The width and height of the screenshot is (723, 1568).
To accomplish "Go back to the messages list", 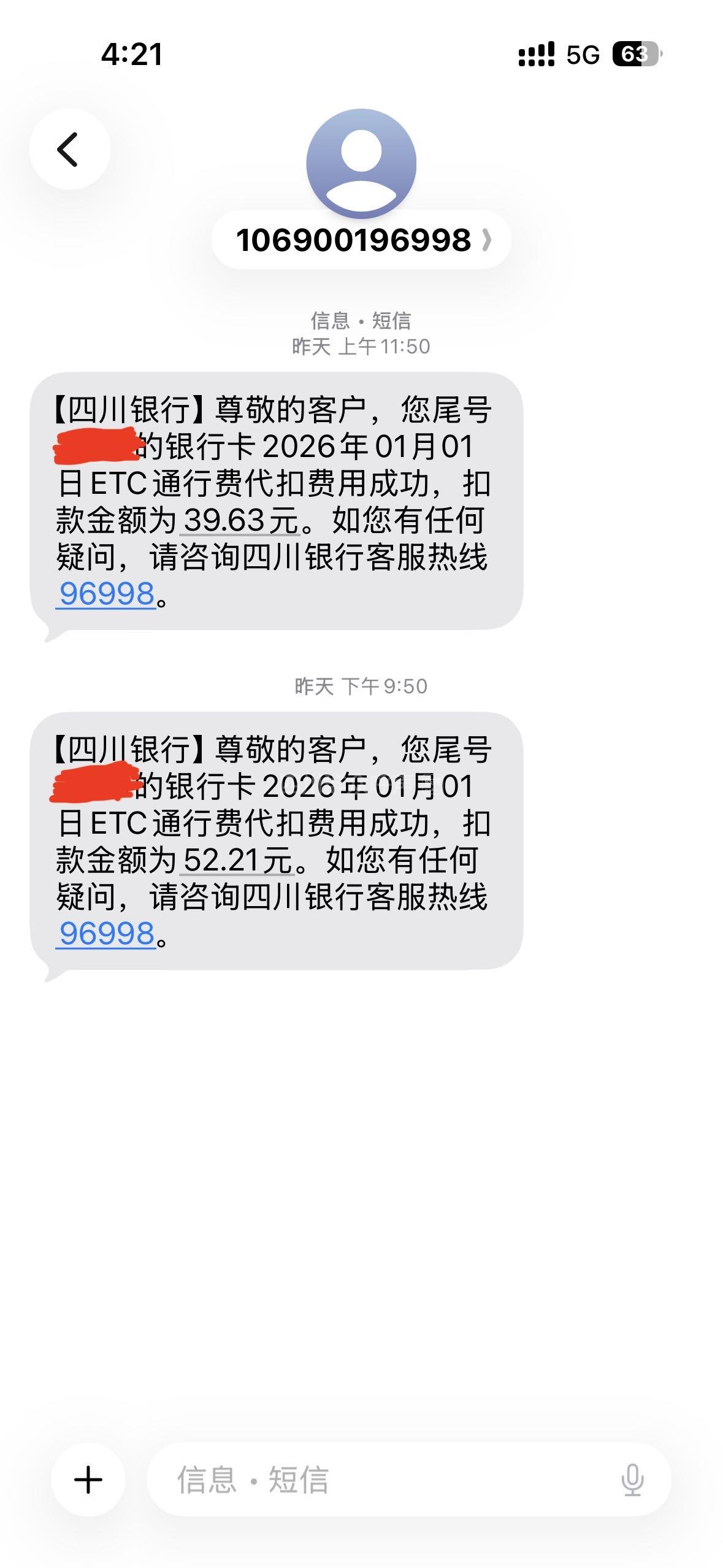I will [69, 149].
